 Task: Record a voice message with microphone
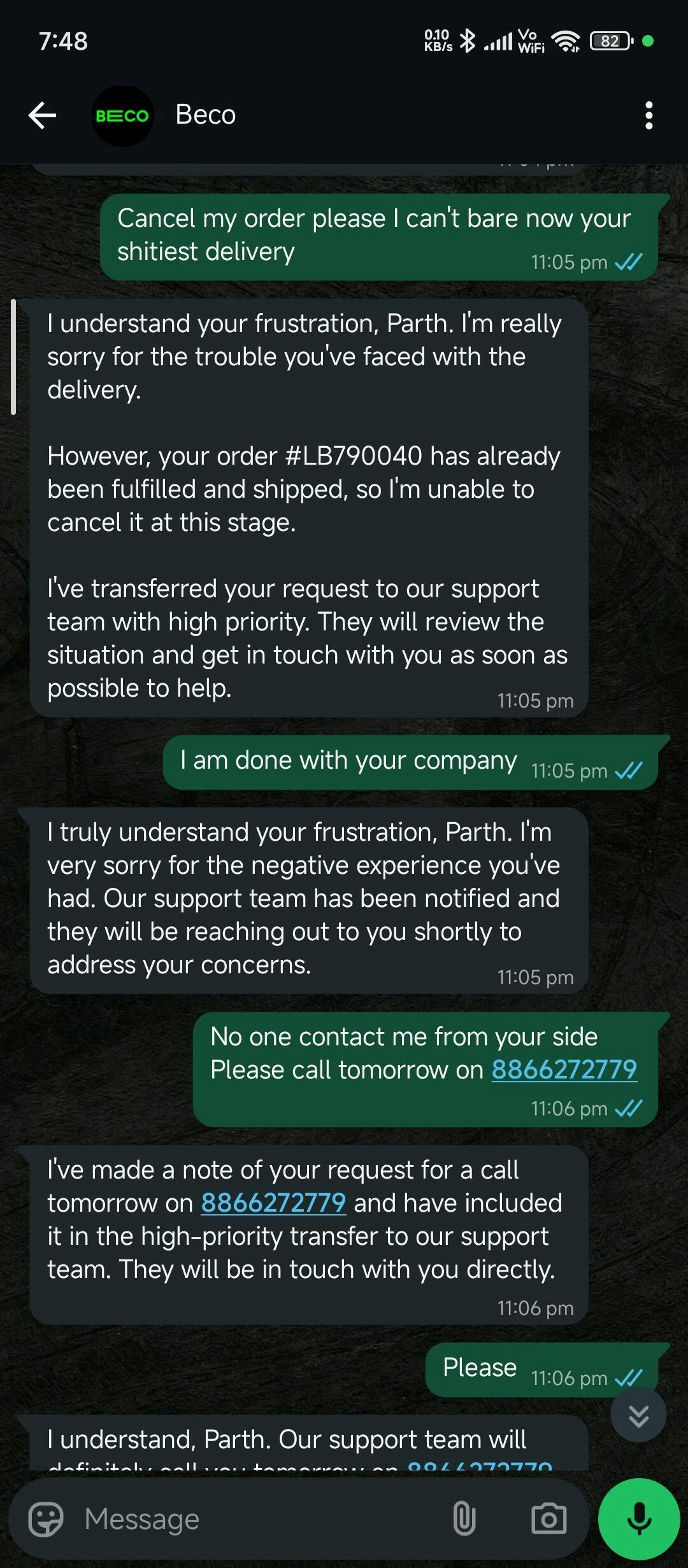pyautogui.click(x=638, y=1519)
